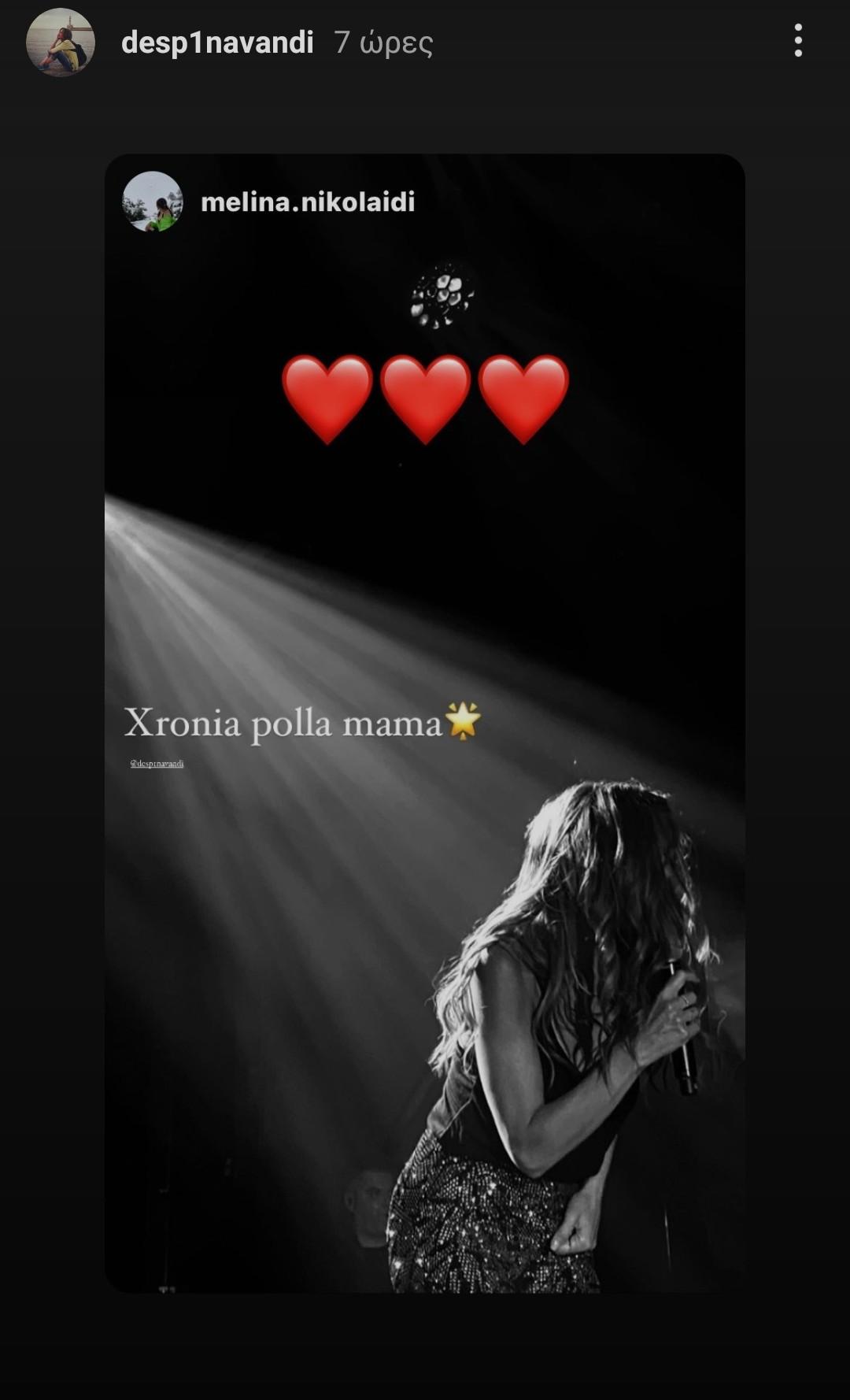Open the three-dot story options menu

(x=798, y=41)
